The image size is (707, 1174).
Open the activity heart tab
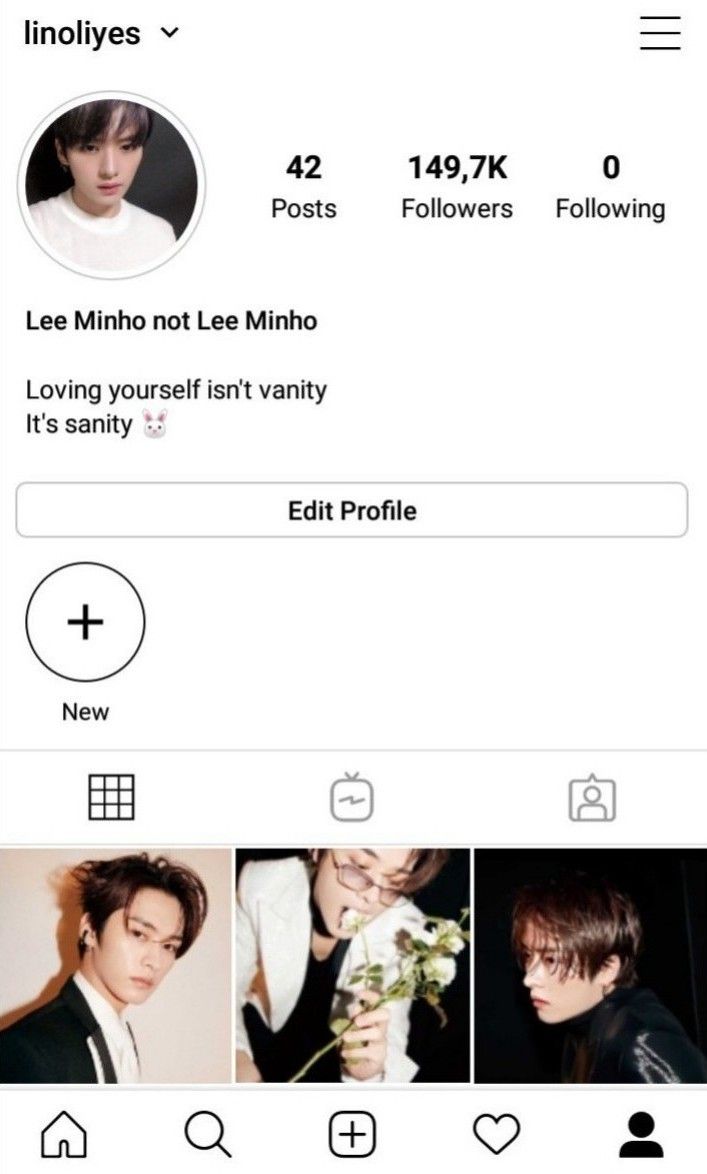click(497, 1134)
